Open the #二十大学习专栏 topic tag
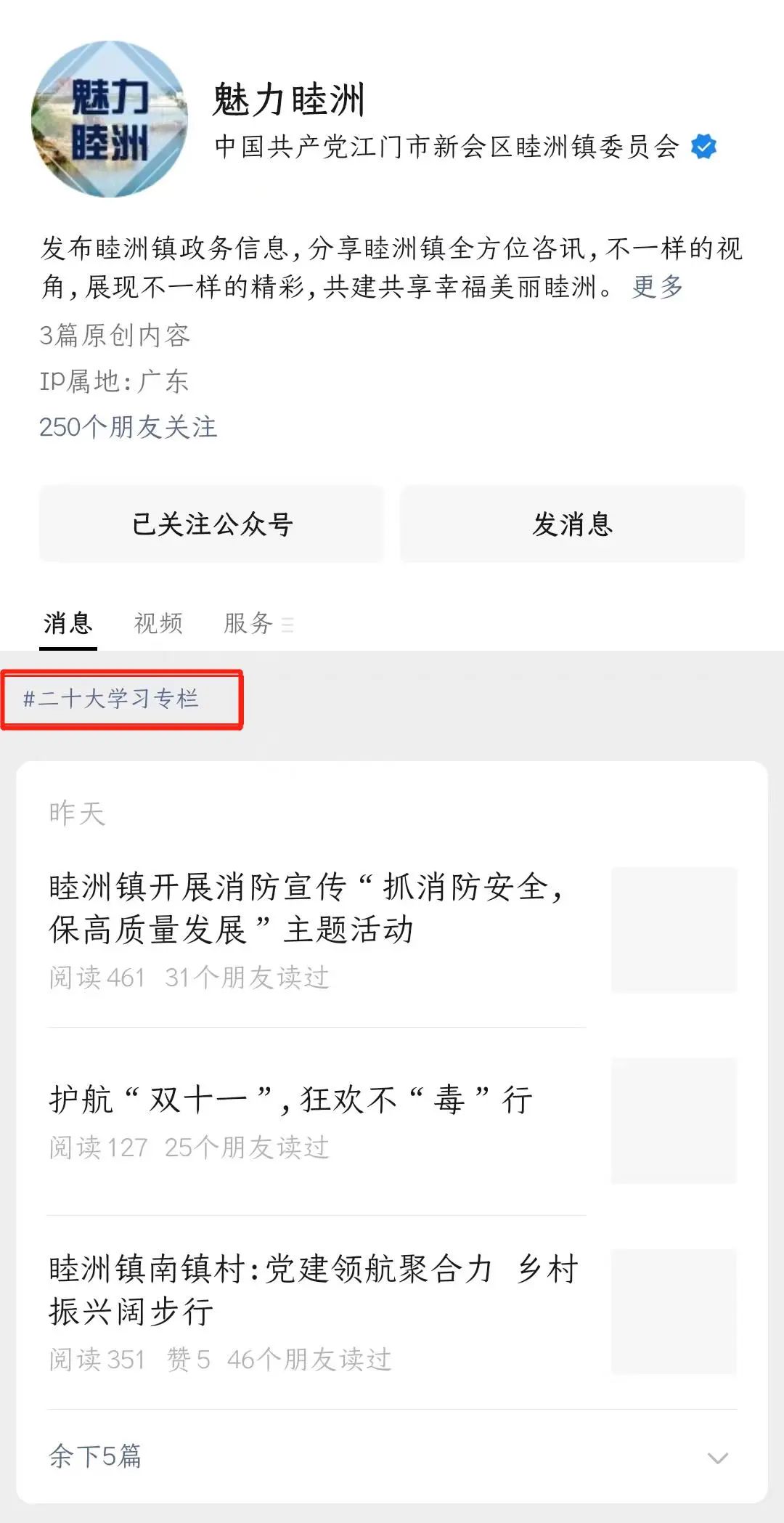The height and width of the screenshot is (1523, 784). click(111, 699)
